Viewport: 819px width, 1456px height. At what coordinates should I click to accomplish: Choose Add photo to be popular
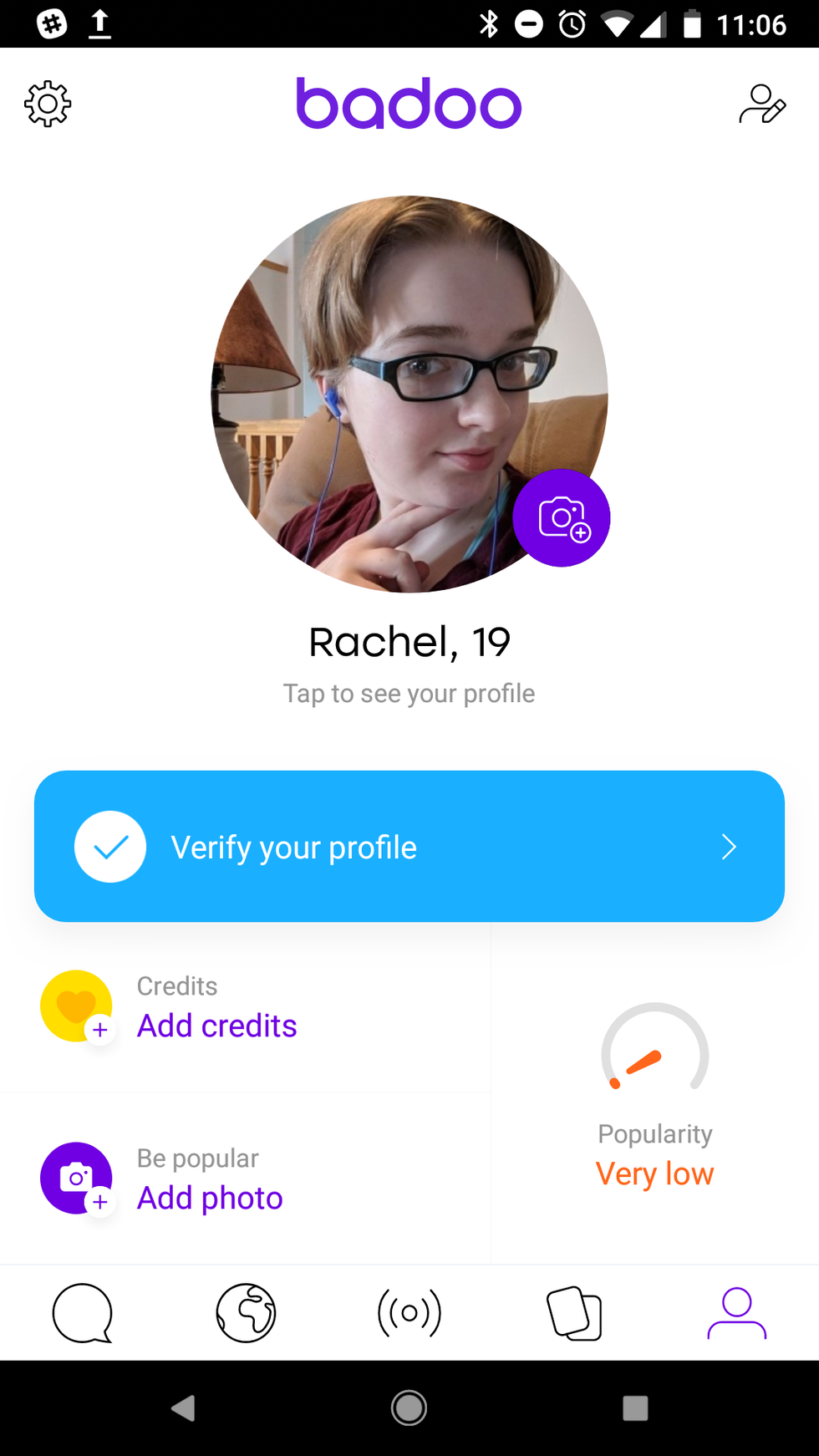[x=210, y=1198]
